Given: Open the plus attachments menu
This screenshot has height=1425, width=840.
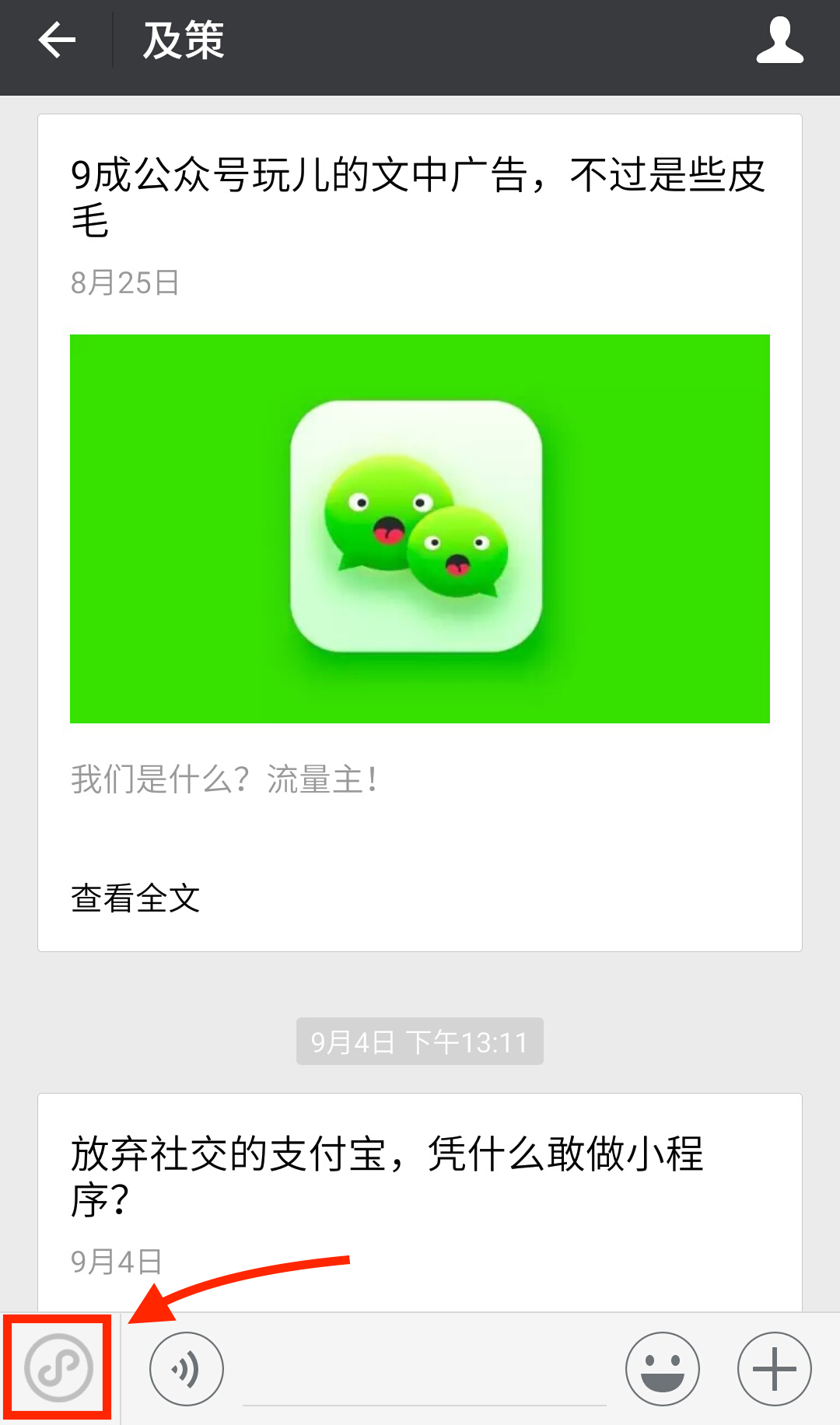Looking at the screenshot, I should click(x=774, y=1369).
